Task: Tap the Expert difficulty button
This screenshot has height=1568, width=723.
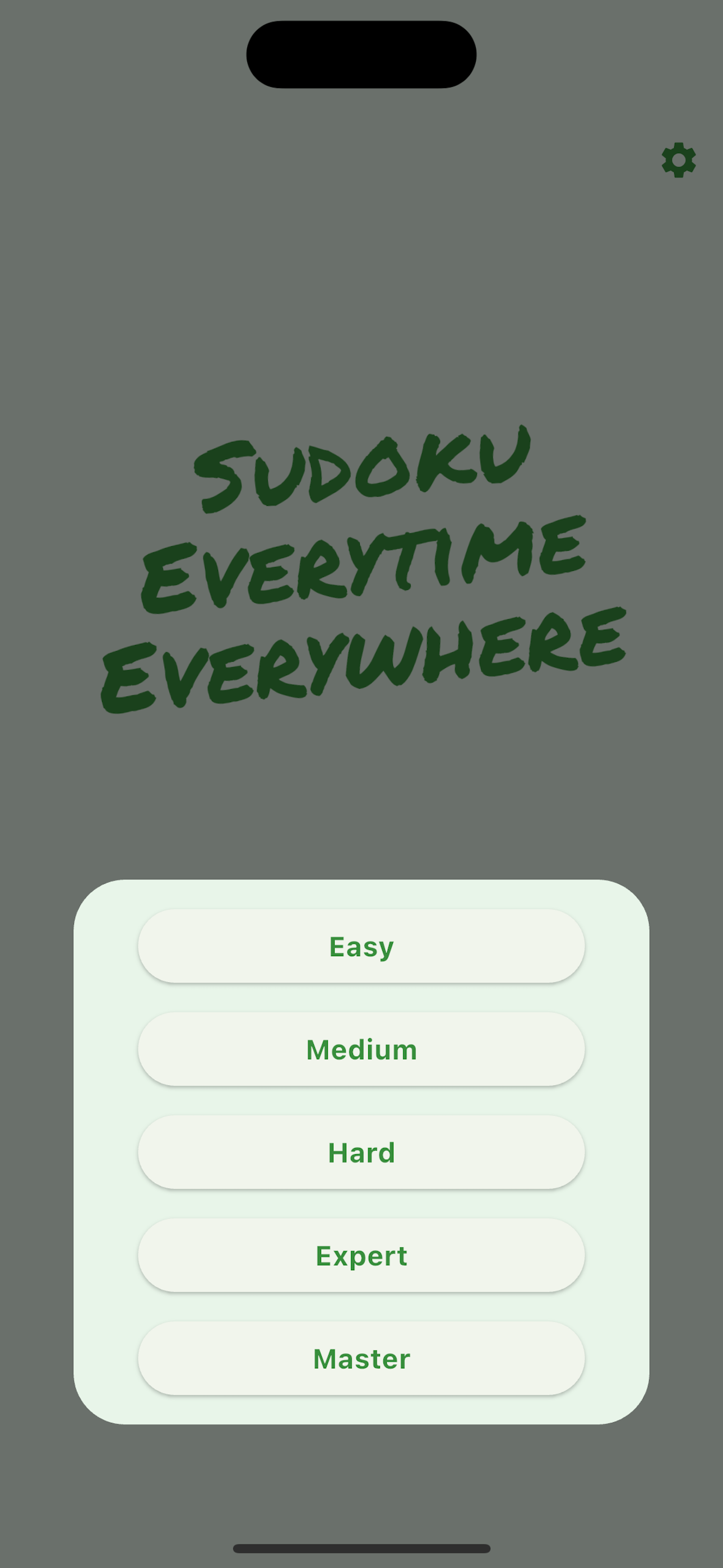Action: (361, 1255)
